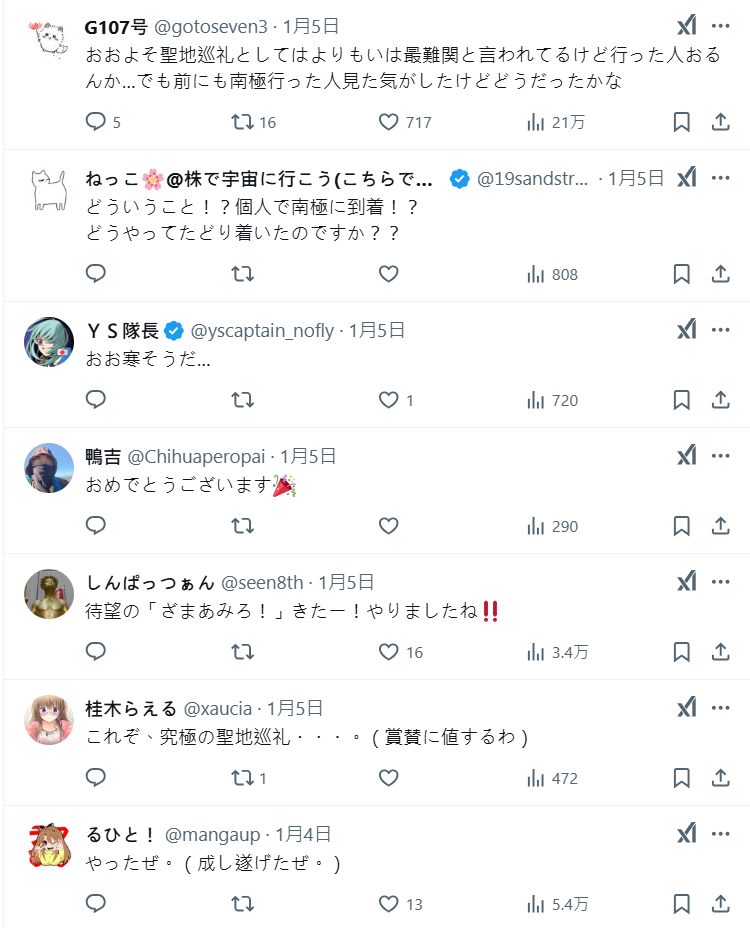Like しんぱっつぁん's reply
The height and width of the screenshot is (928, 750).
point(389,652)
